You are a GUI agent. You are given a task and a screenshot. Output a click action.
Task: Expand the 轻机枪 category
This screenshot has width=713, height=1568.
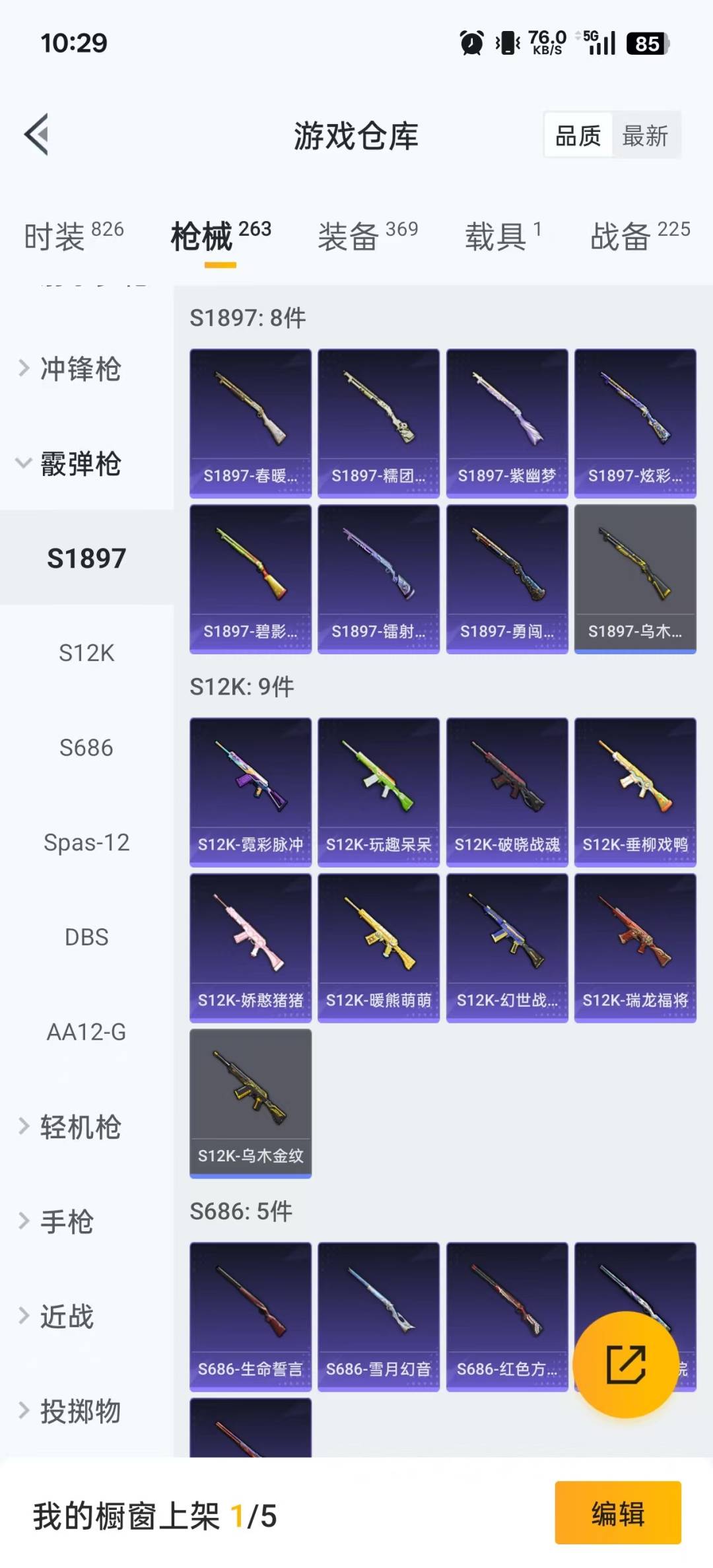tap(79, 1127)
